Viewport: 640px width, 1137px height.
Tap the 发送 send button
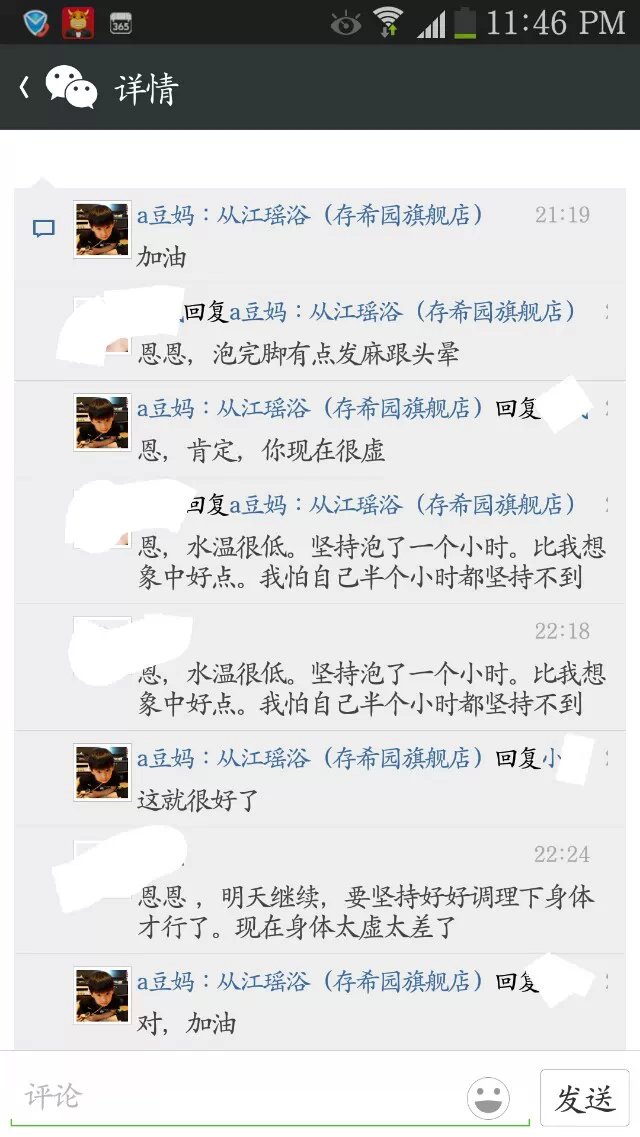584,1098
